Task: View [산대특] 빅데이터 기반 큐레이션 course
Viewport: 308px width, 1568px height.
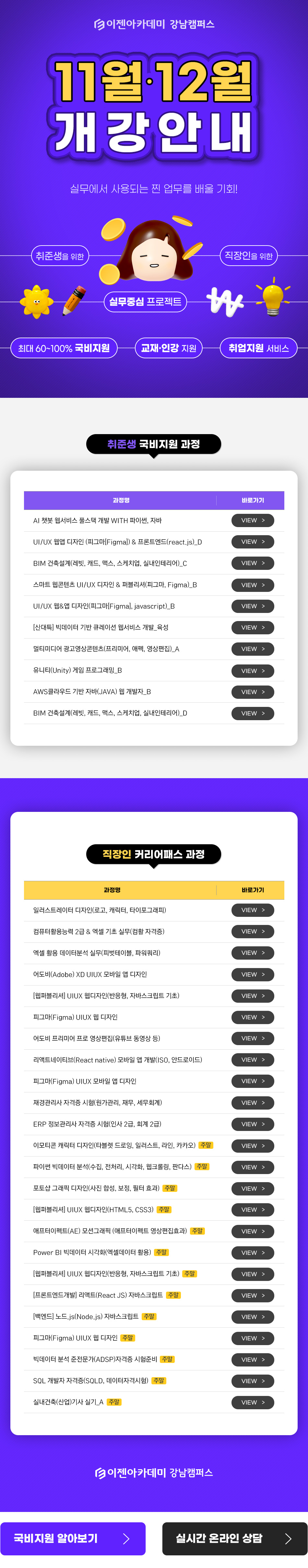Action: (x=253, y=627)
